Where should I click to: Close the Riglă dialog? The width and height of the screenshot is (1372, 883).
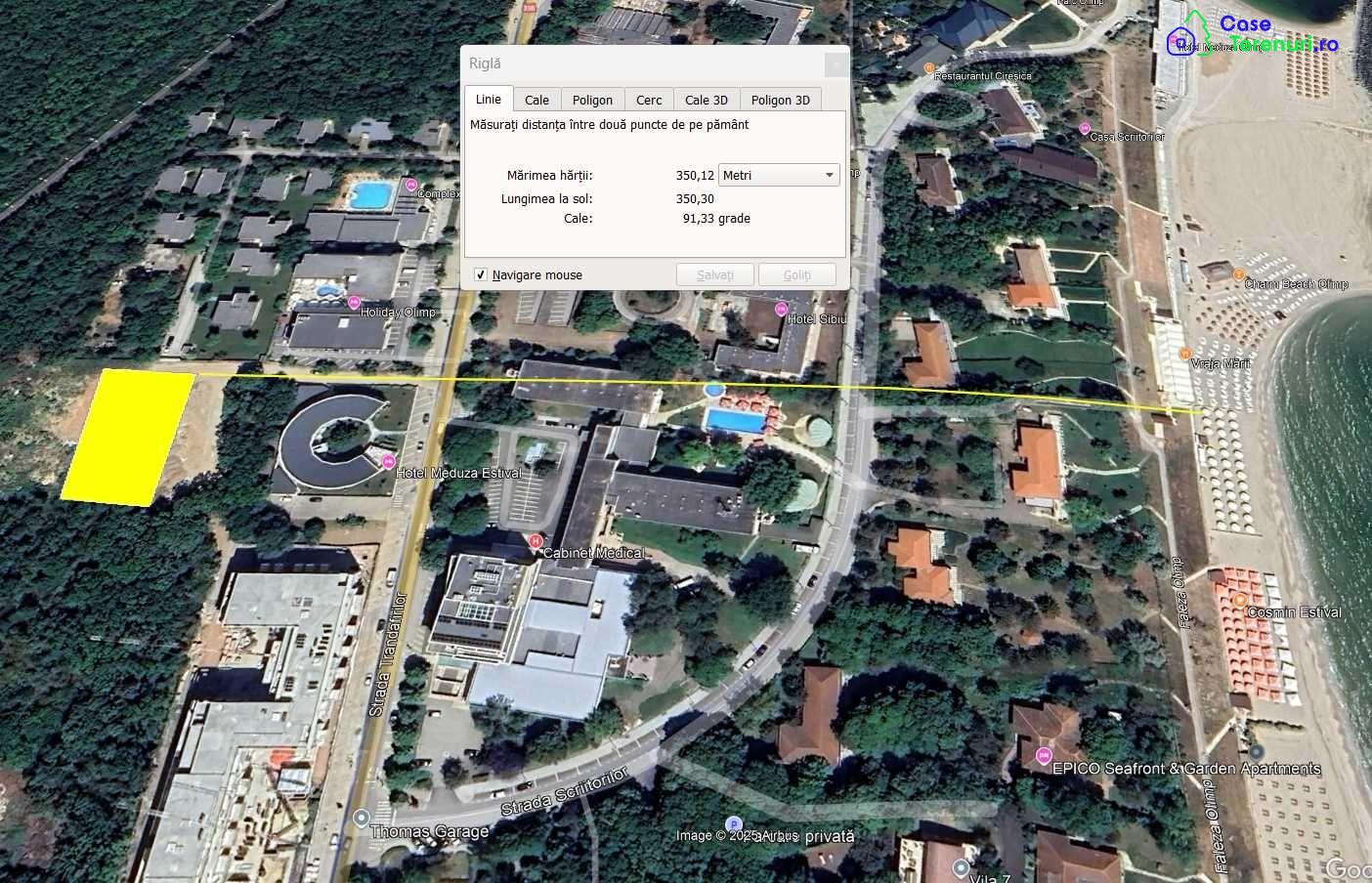(836, 64)
